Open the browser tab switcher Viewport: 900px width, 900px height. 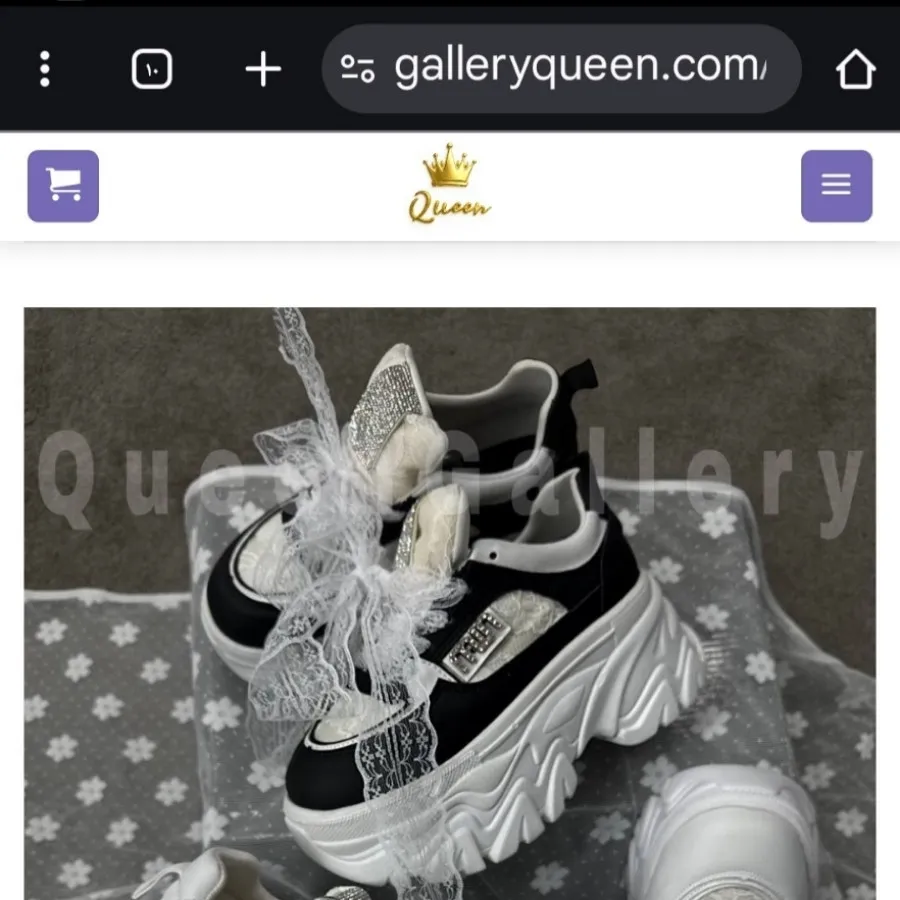(152, 69)
